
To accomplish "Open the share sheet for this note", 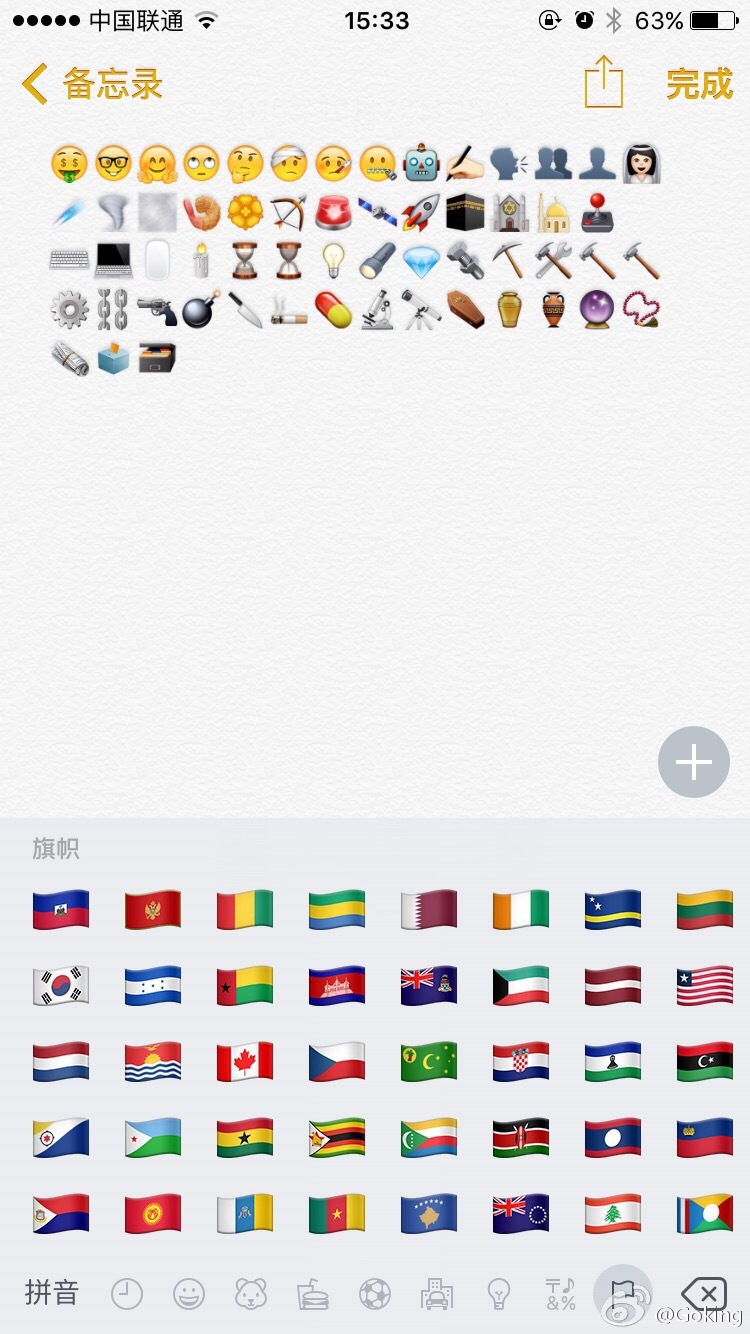I will pyautogui.click(x=603, y=82).
